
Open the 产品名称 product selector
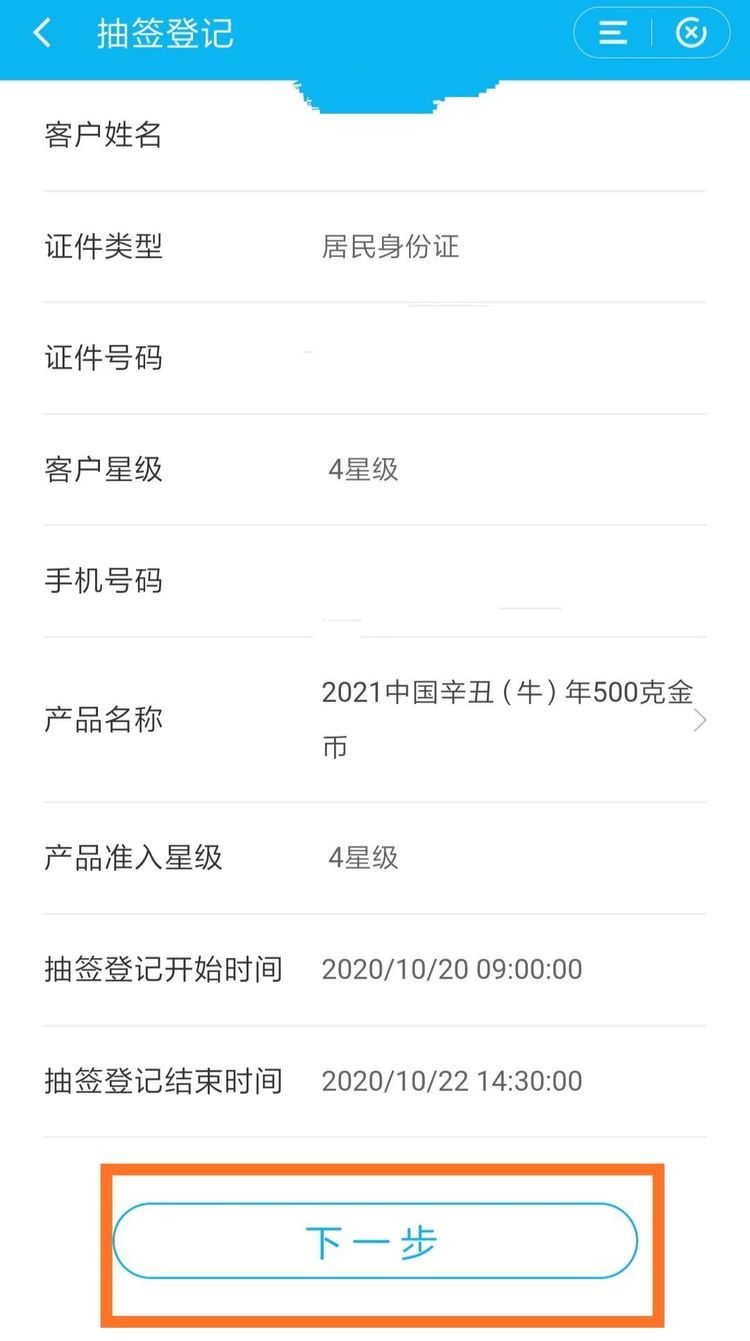699,720
